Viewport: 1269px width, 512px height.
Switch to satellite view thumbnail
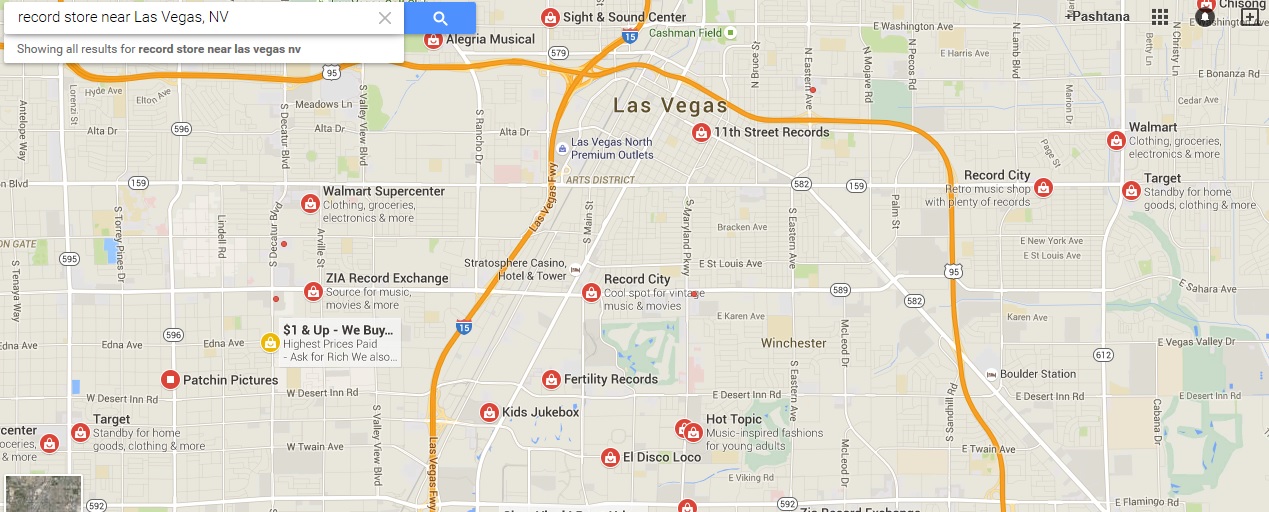click(43, 494)
